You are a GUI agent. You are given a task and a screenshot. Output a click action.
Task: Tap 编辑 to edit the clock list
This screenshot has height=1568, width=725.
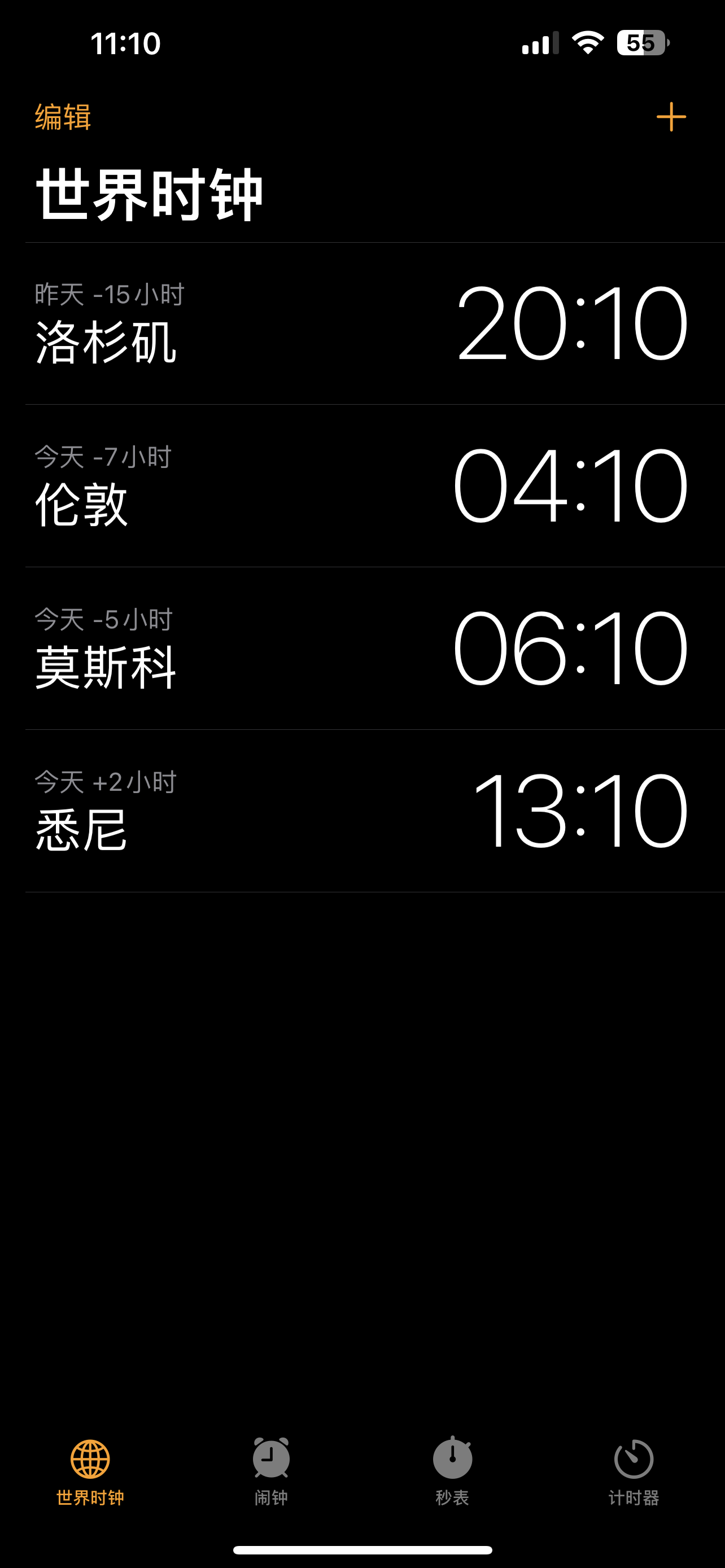point(63,117)
